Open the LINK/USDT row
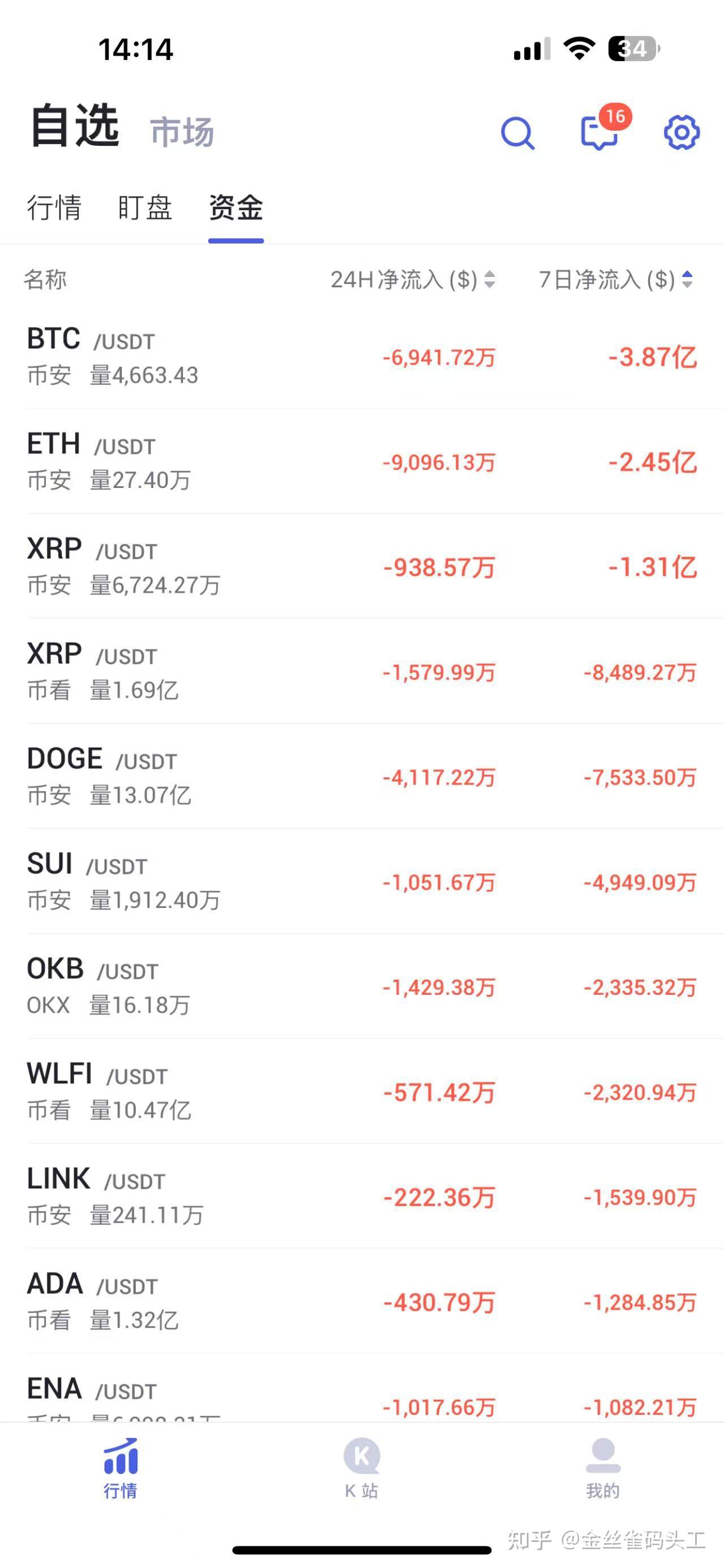 point(361,1197)
